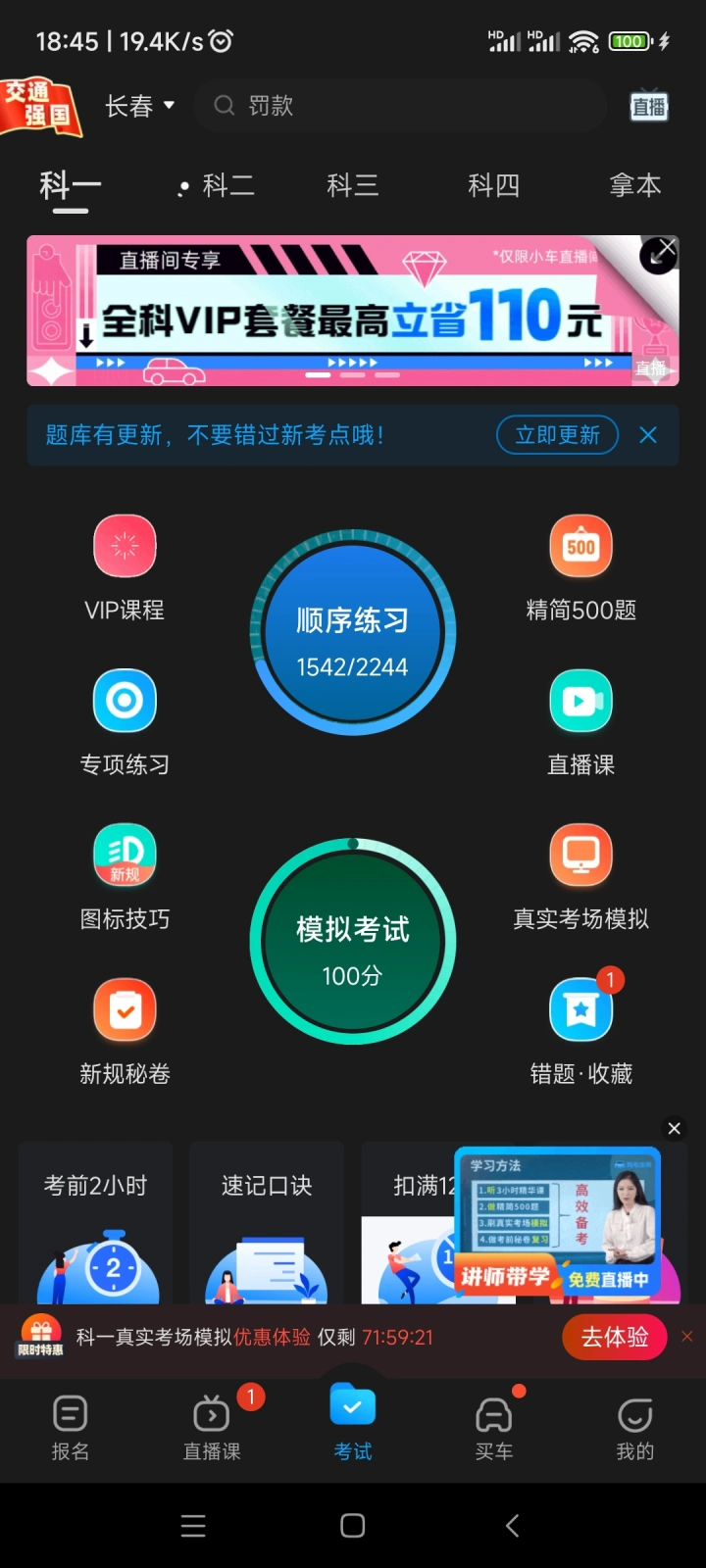Switch to the 买车 tab
Screen dimensions: 706x1568
click(x=493, y=1427)
